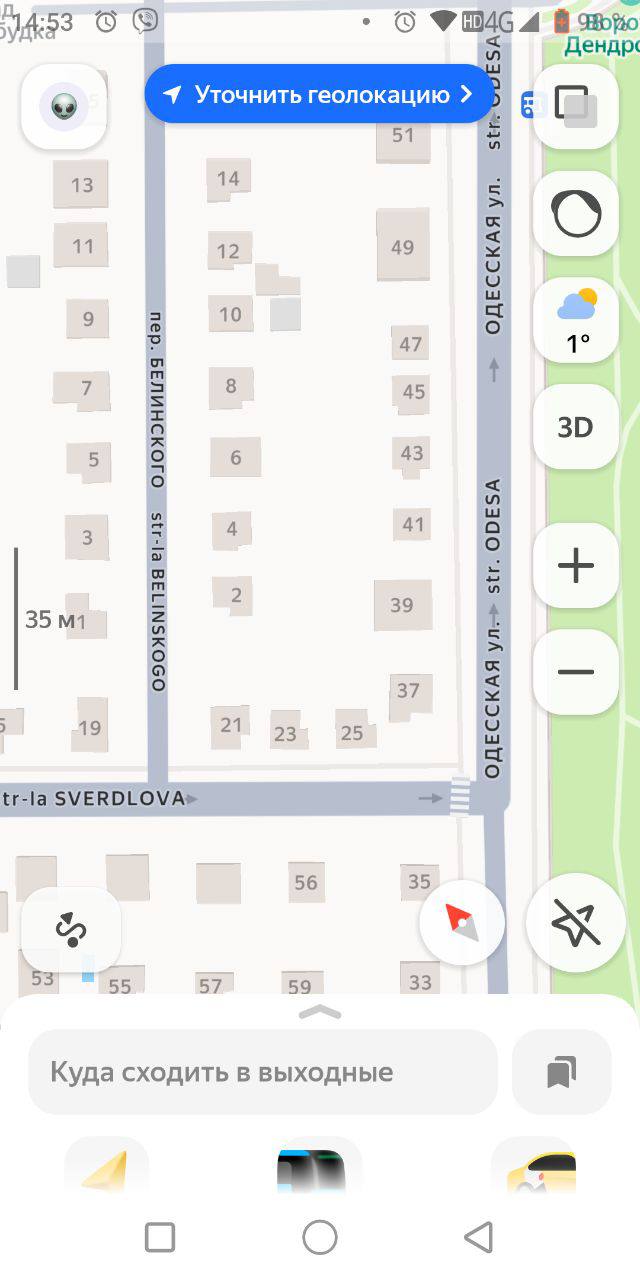The image size is (640, 1280).
Task: Open saved bookmarks next to search
Action: 562,1072
